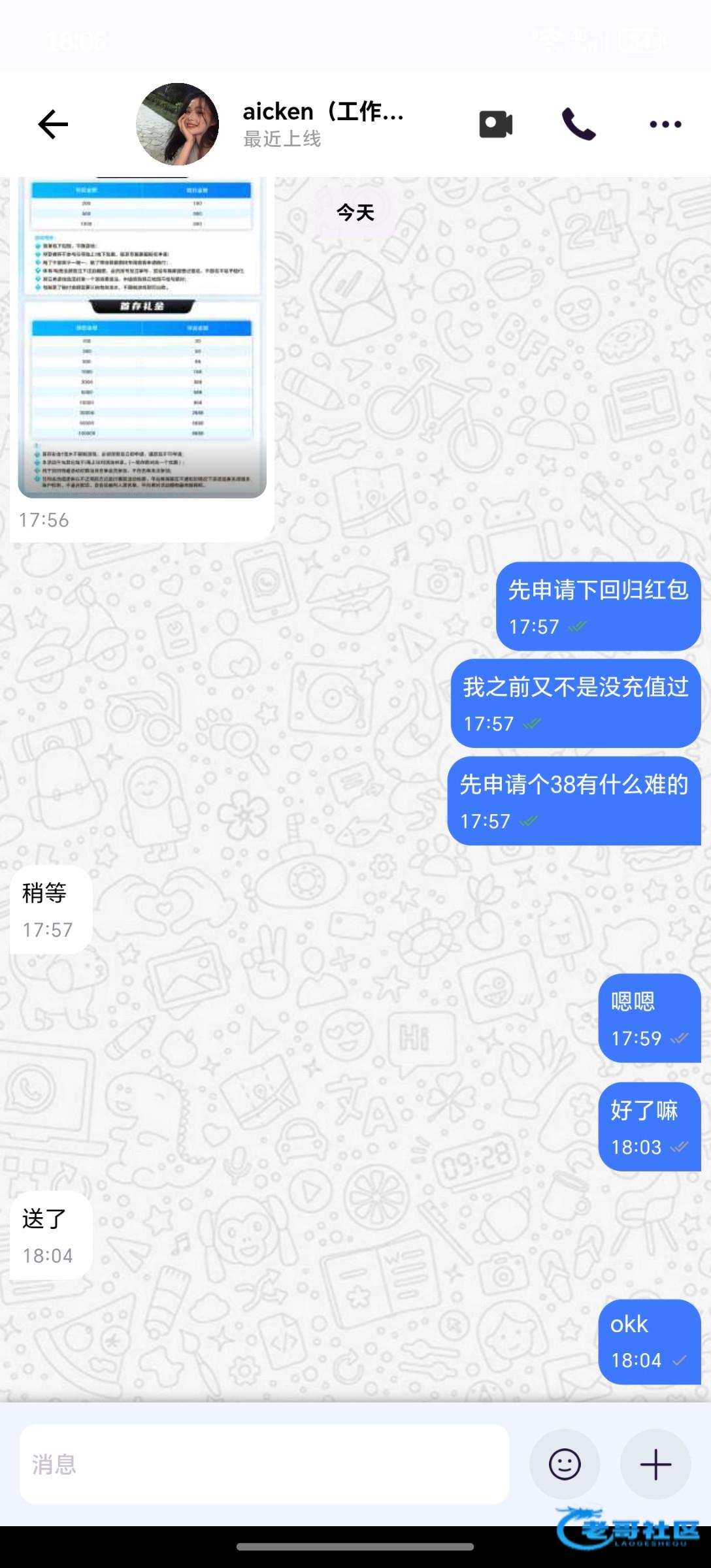
Task: Start a voice call with aicken
Action: pyautogui.click(x=578, y=124)
